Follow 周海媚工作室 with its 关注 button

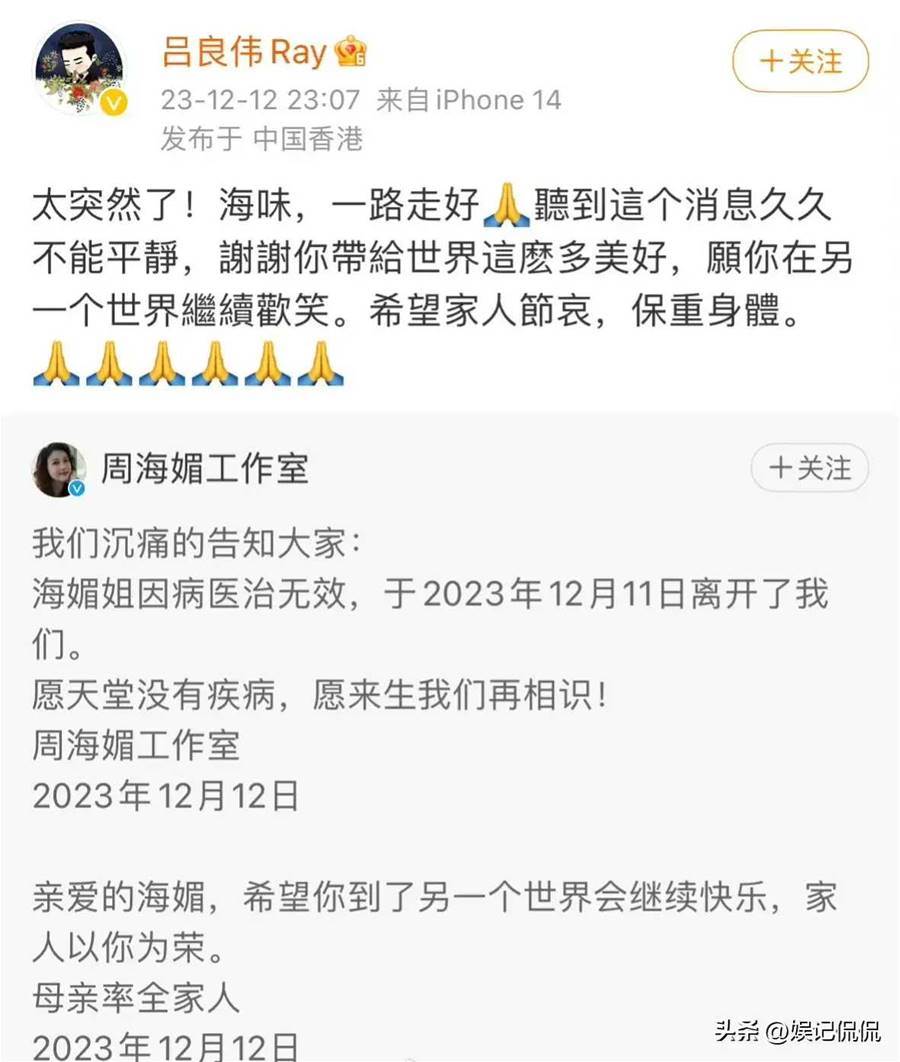click(809, 467)
